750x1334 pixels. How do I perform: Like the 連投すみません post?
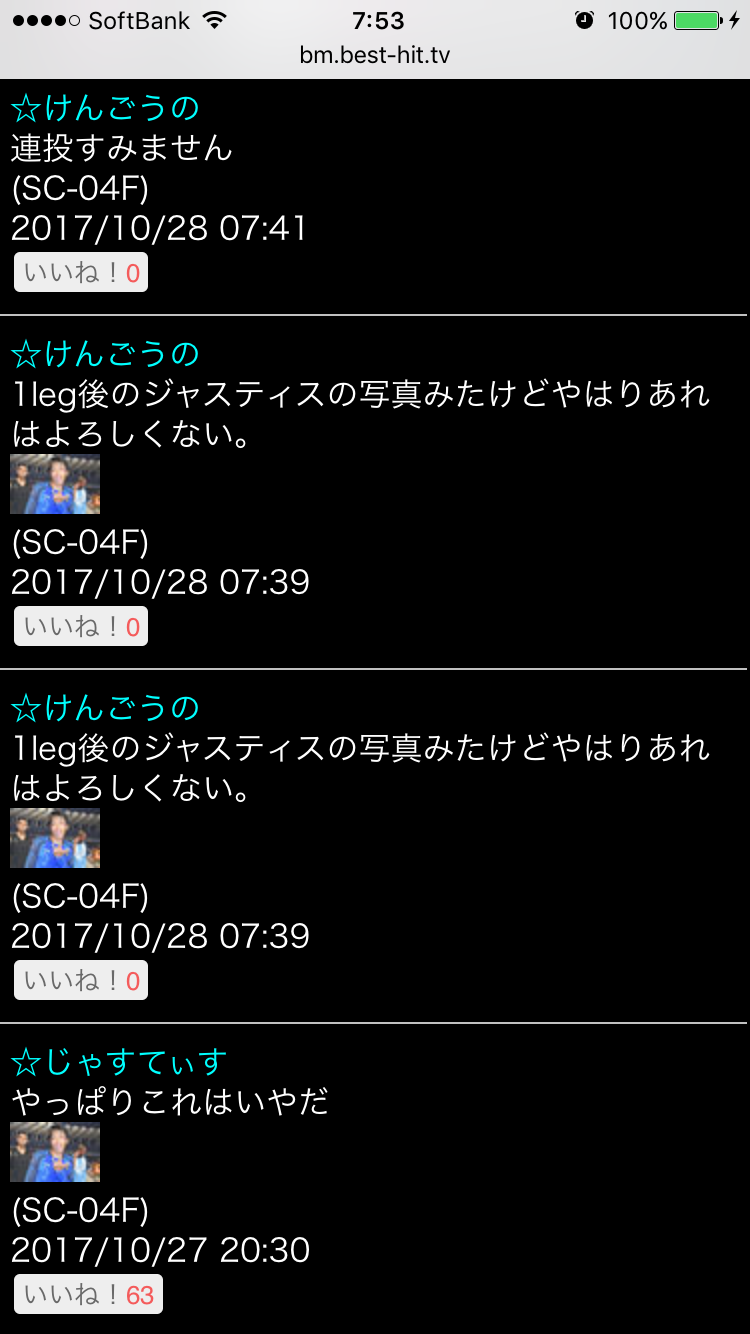coord(80,273)
